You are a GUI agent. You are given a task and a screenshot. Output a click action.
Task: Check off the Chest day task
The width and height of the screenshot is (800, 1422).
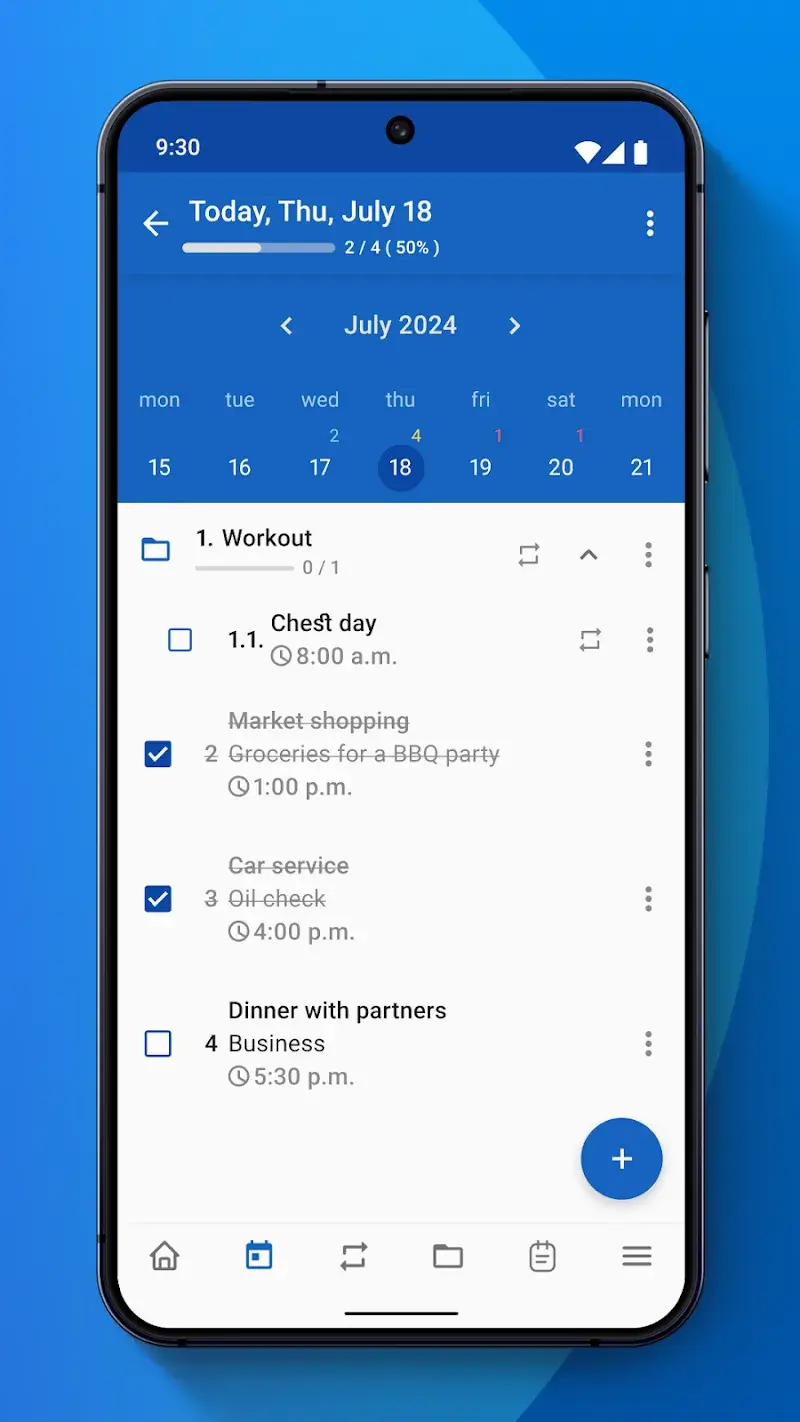tap(180, 640)
